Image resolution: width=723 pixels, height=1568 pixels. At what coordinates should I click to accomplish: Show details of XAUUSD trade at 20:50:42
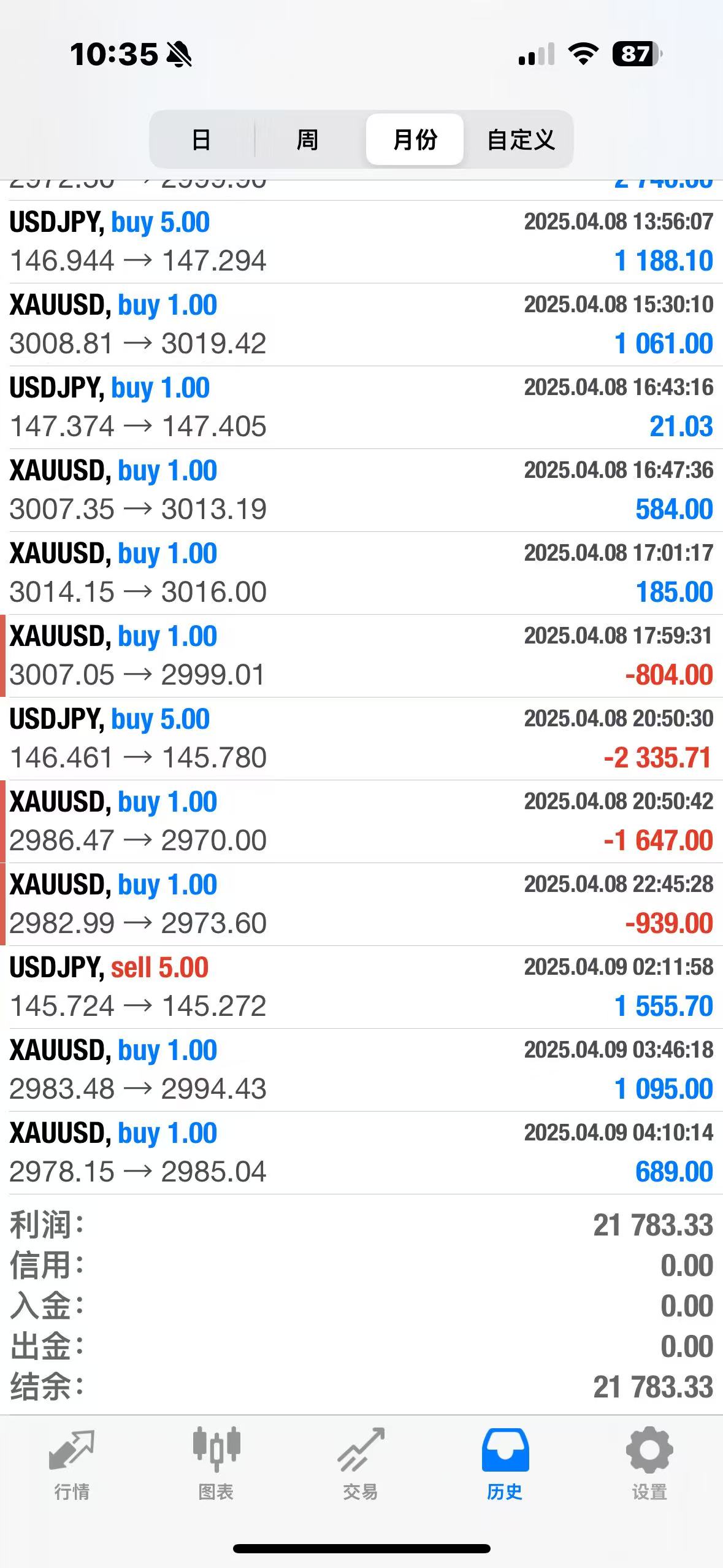pos(361,821)
